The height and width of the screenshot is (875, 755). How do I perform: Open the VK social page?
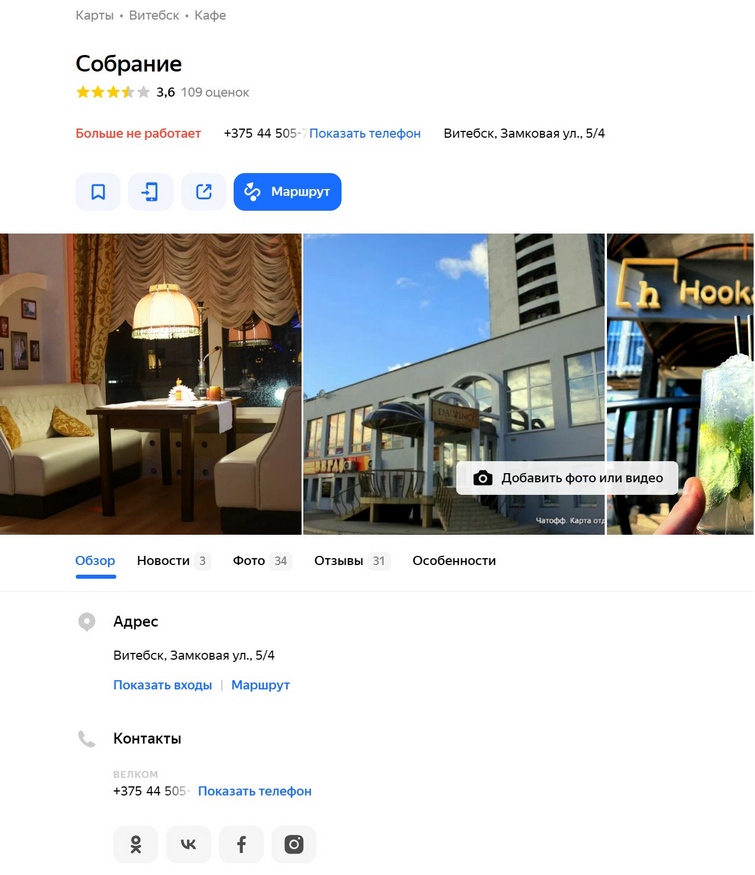tap(189, 845)
